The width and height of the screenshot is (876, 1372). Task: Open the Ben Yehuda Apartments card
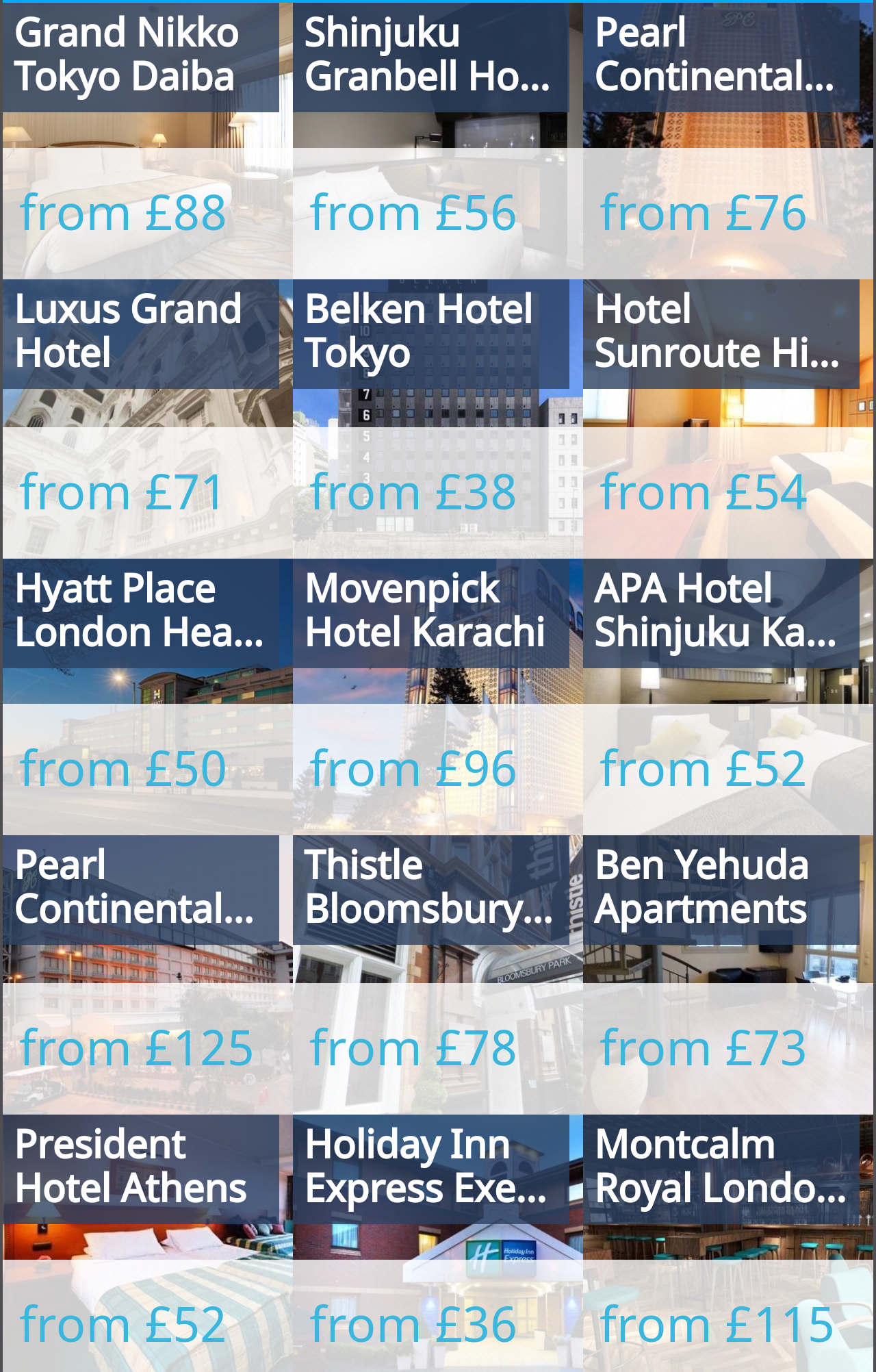728,975
